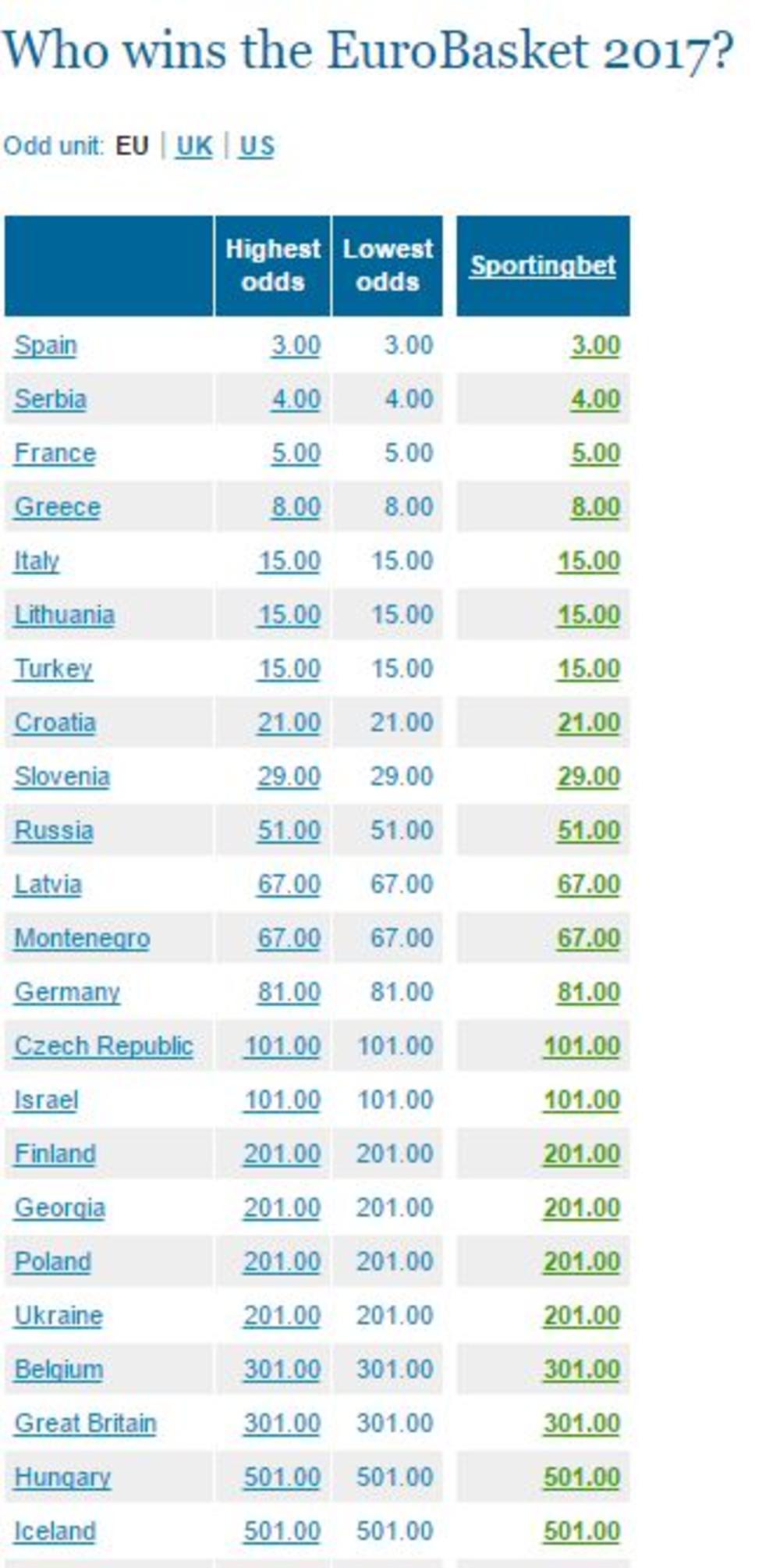Open the Croatia team link

tap(55, 722)
